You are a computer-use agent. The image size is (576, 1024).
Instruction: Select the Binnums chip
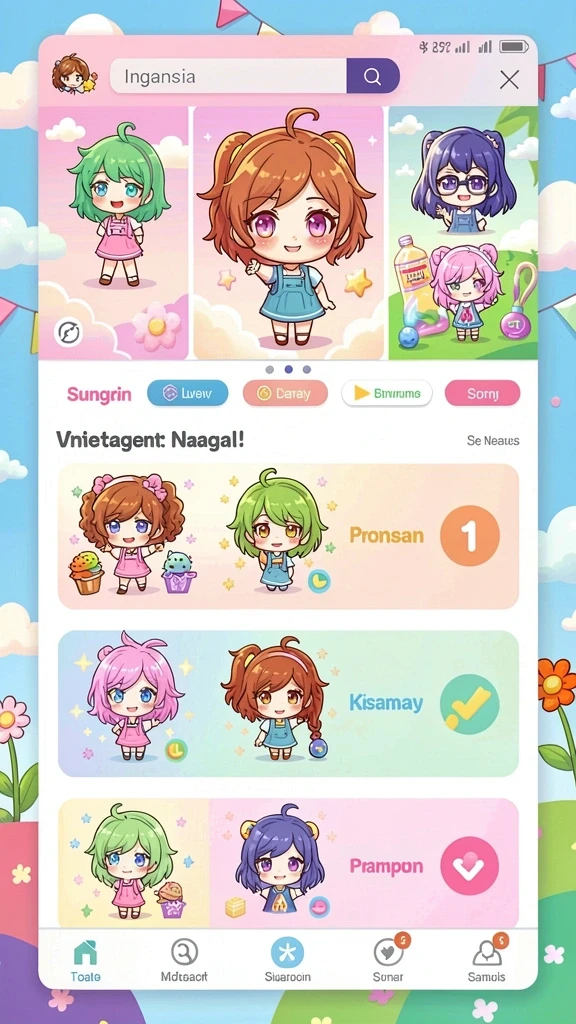(x=387, y=393)
